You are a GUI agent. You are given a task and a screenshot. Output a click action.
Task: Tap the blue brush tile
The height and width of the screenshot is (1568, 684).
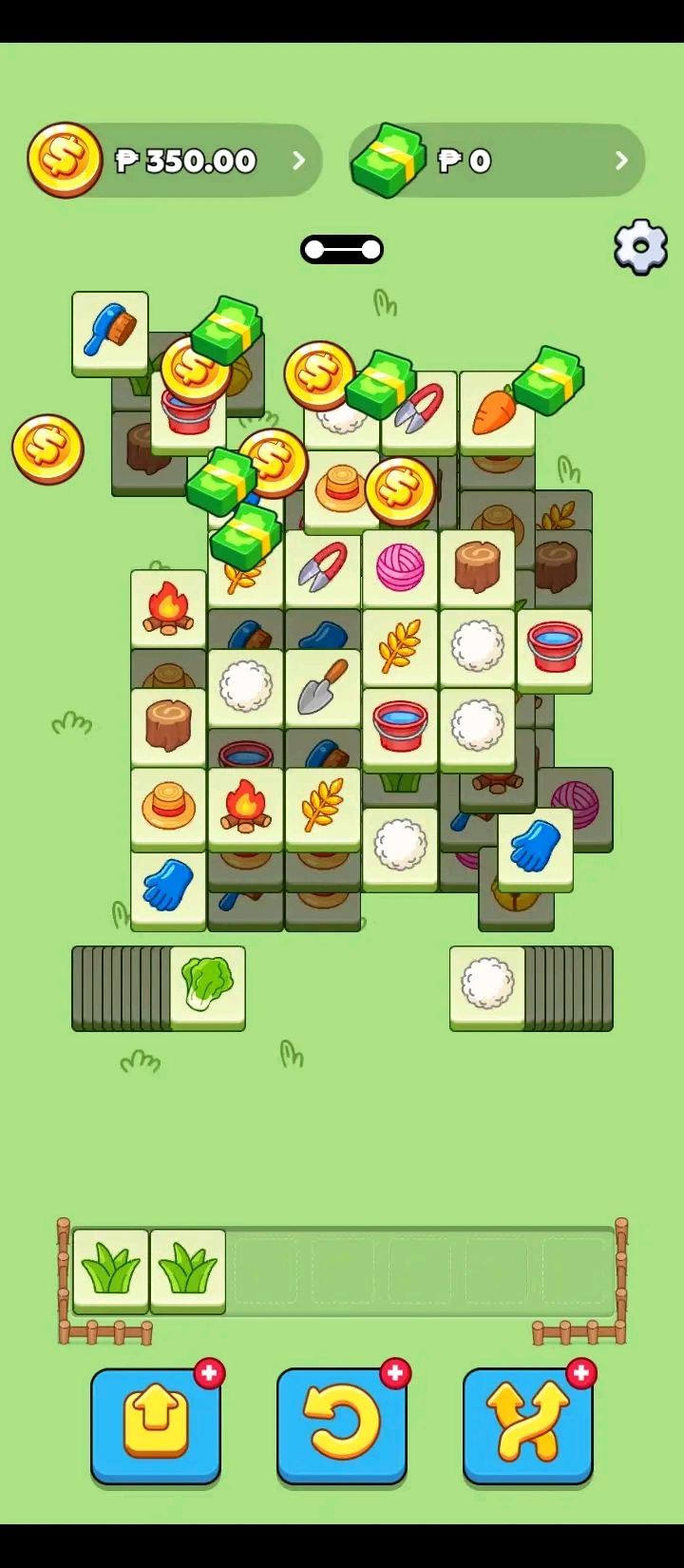point(110,330)
